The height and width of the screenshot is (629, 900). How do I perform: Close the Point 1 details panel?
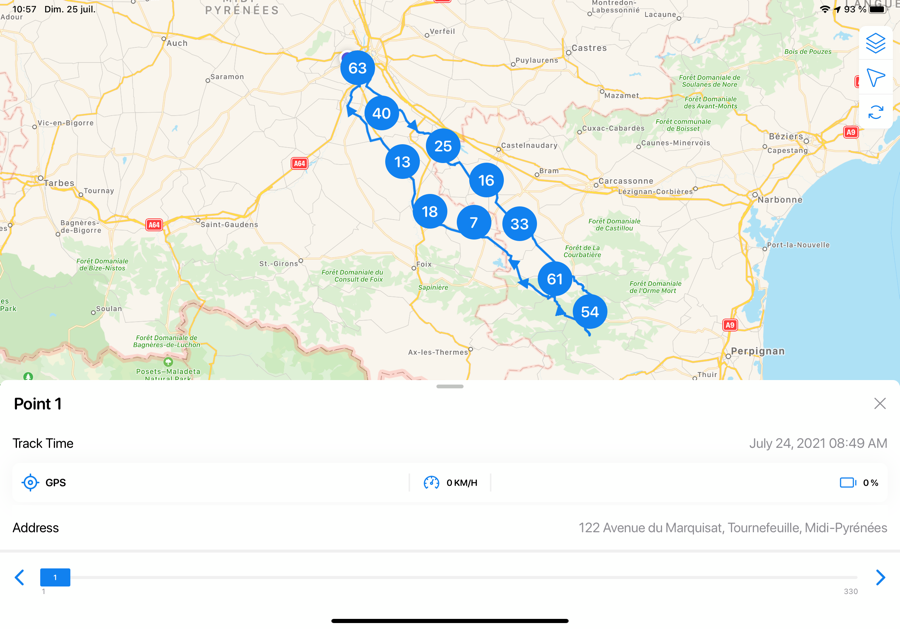[879, 404]
